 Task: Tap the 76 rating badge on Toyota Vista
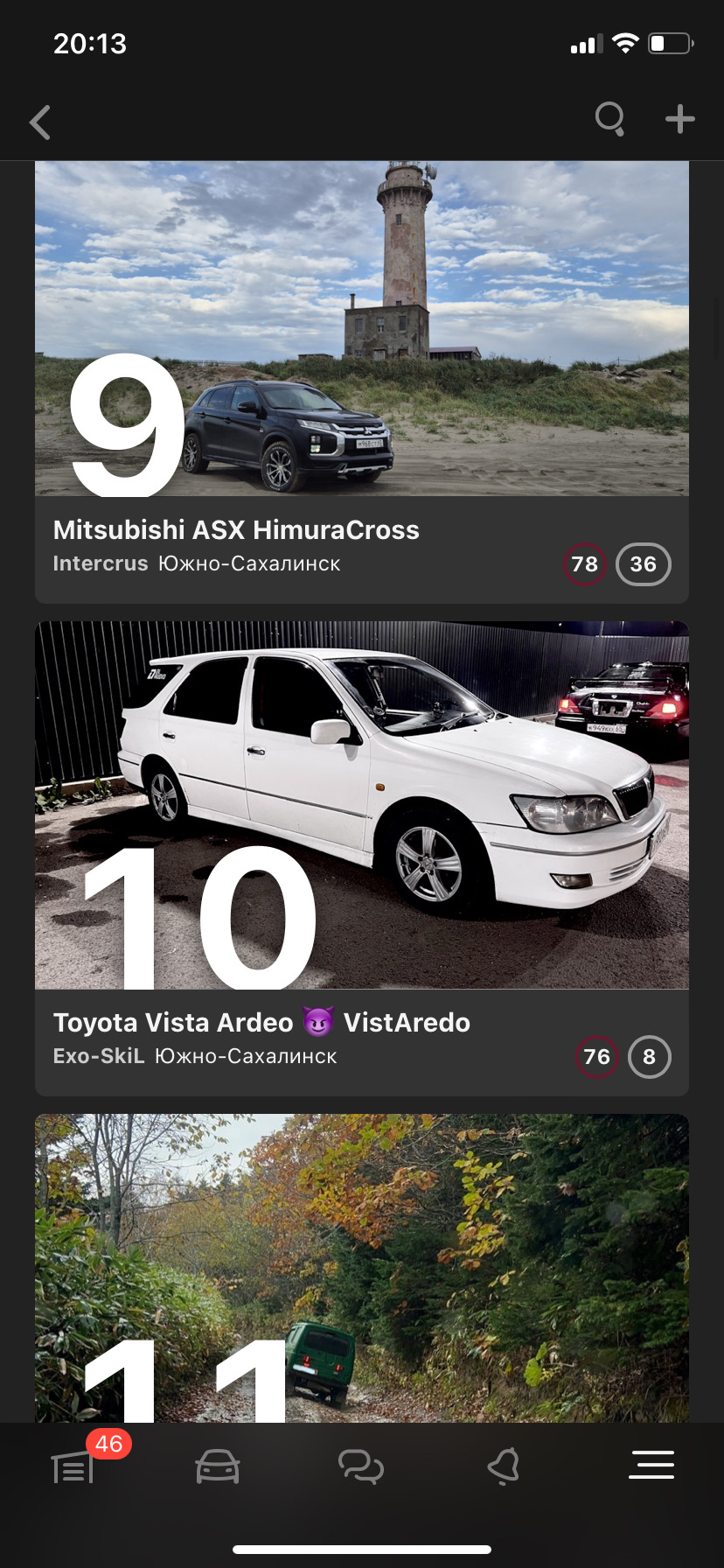[x=596, y=1057]
